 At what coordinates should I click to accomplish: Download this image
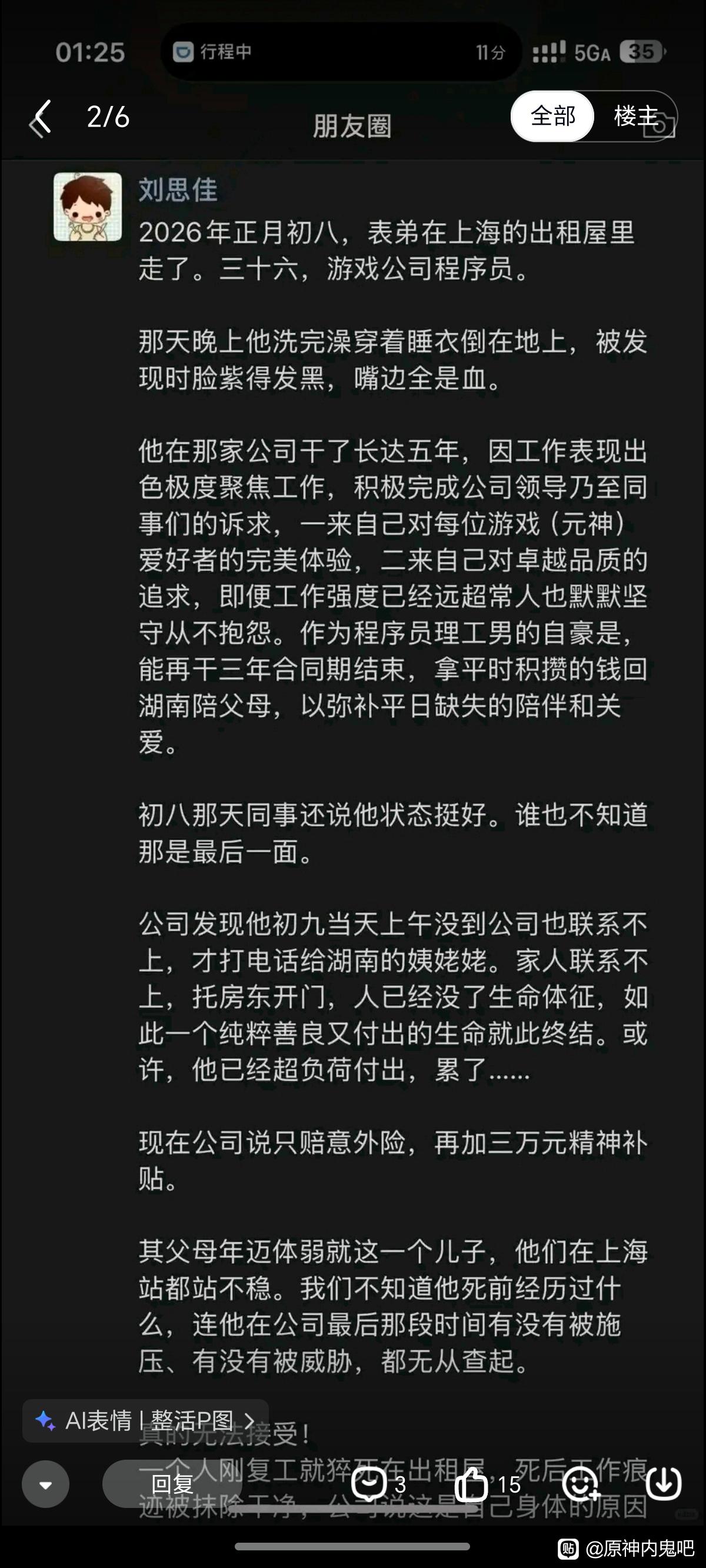664,1484
